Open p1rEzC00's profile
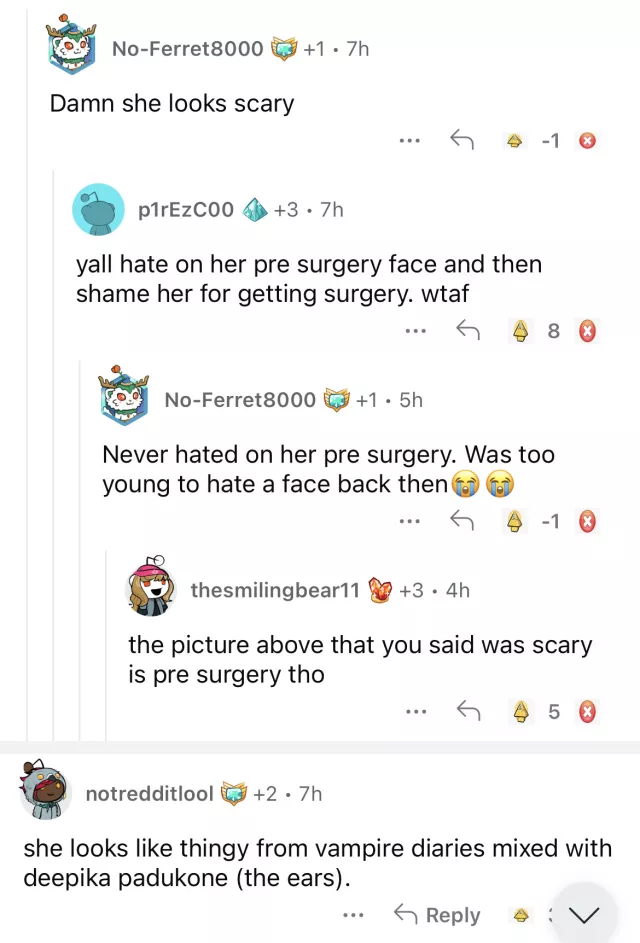Screen dimensions: 640x943 [185, 209]
